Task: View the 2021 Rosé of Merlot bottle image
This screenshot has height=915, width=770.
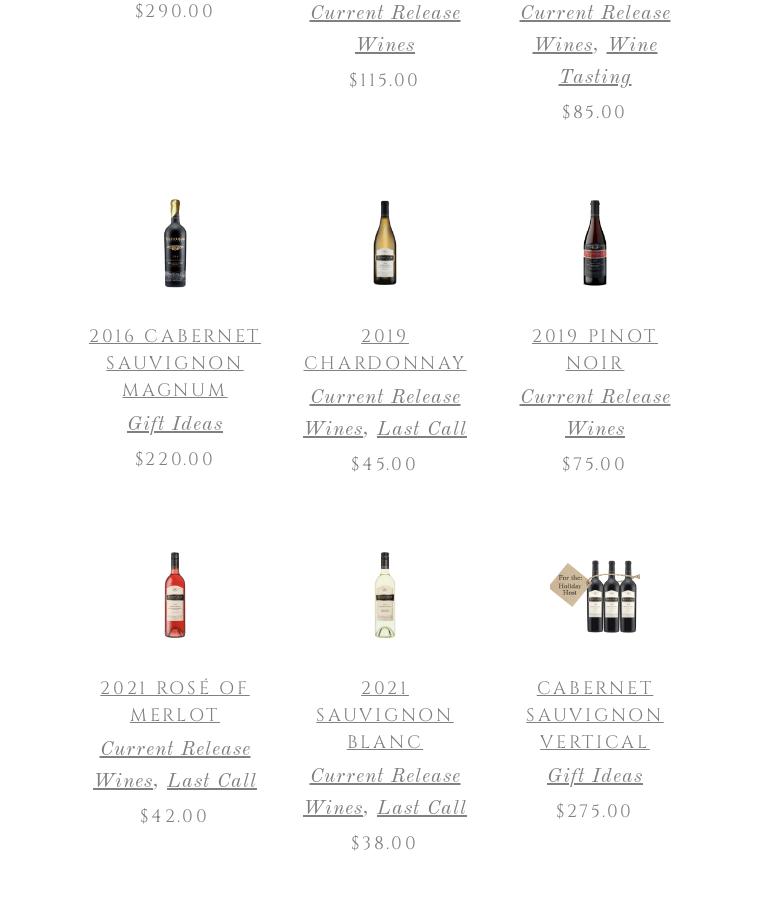Action: pos(174,595)
